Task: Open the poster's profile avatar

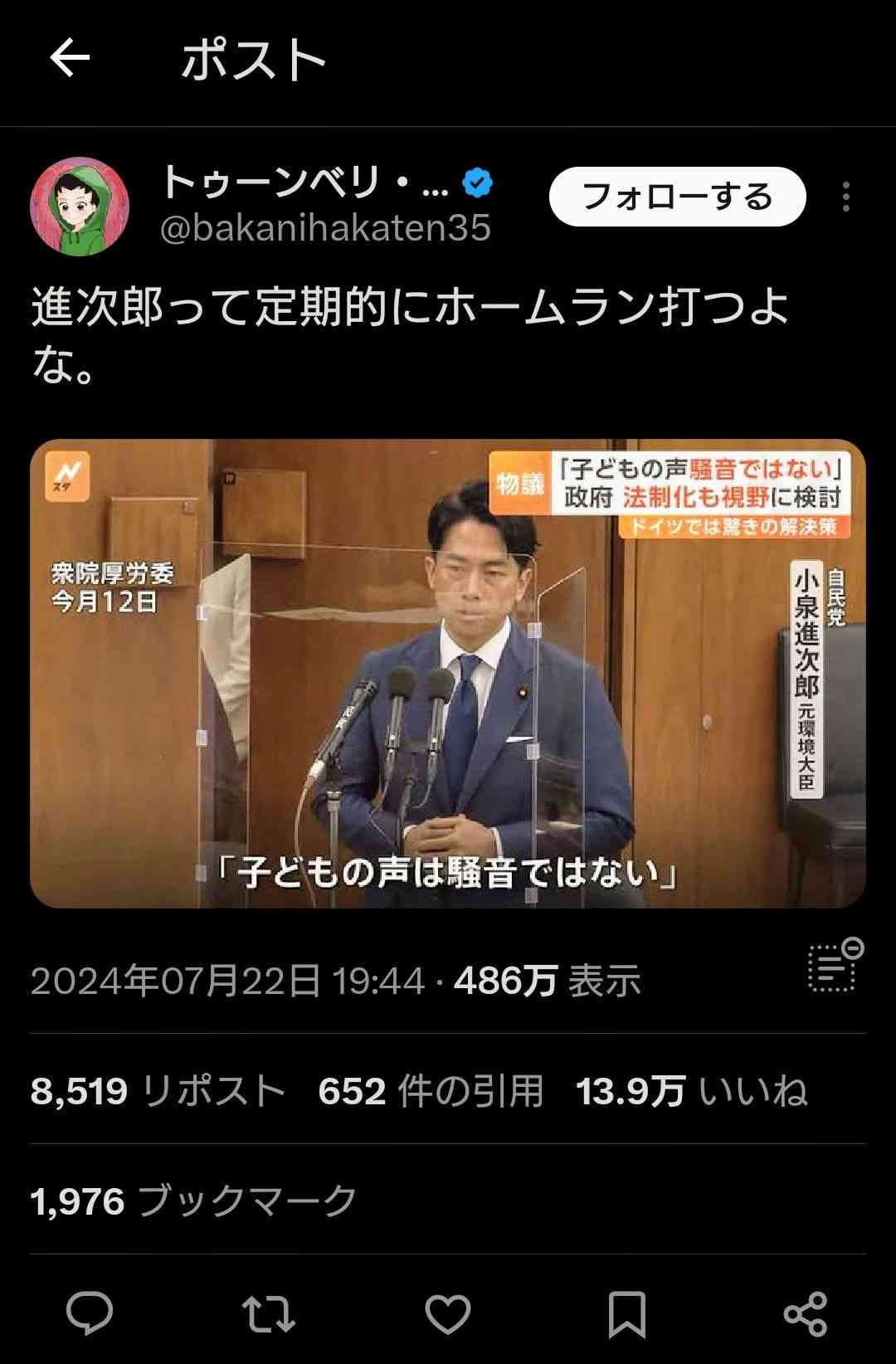Action: pyautogui.click(x=80, y=206)
